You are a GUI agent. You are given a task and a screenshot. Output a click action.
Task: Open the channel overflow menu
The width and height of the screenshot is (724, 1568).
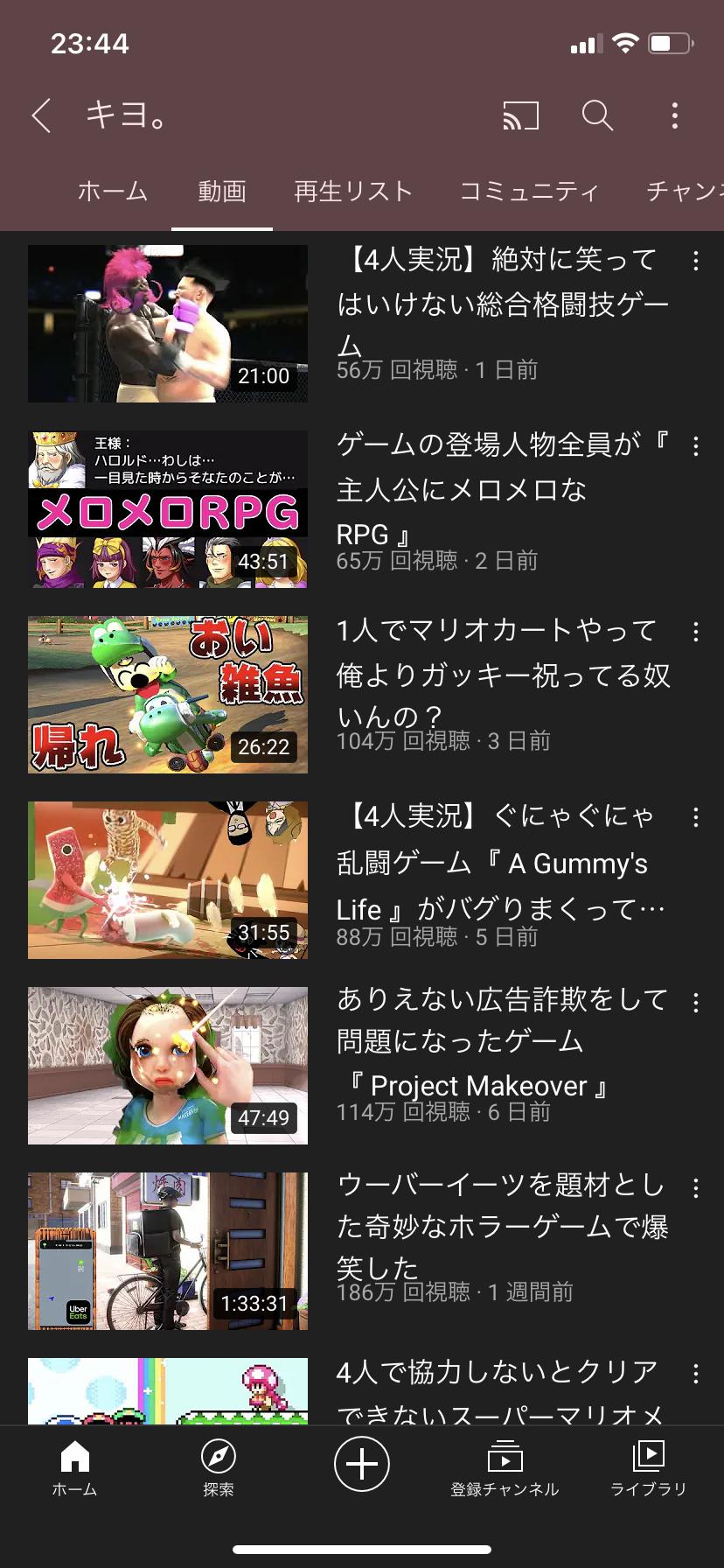pos(674,115)
